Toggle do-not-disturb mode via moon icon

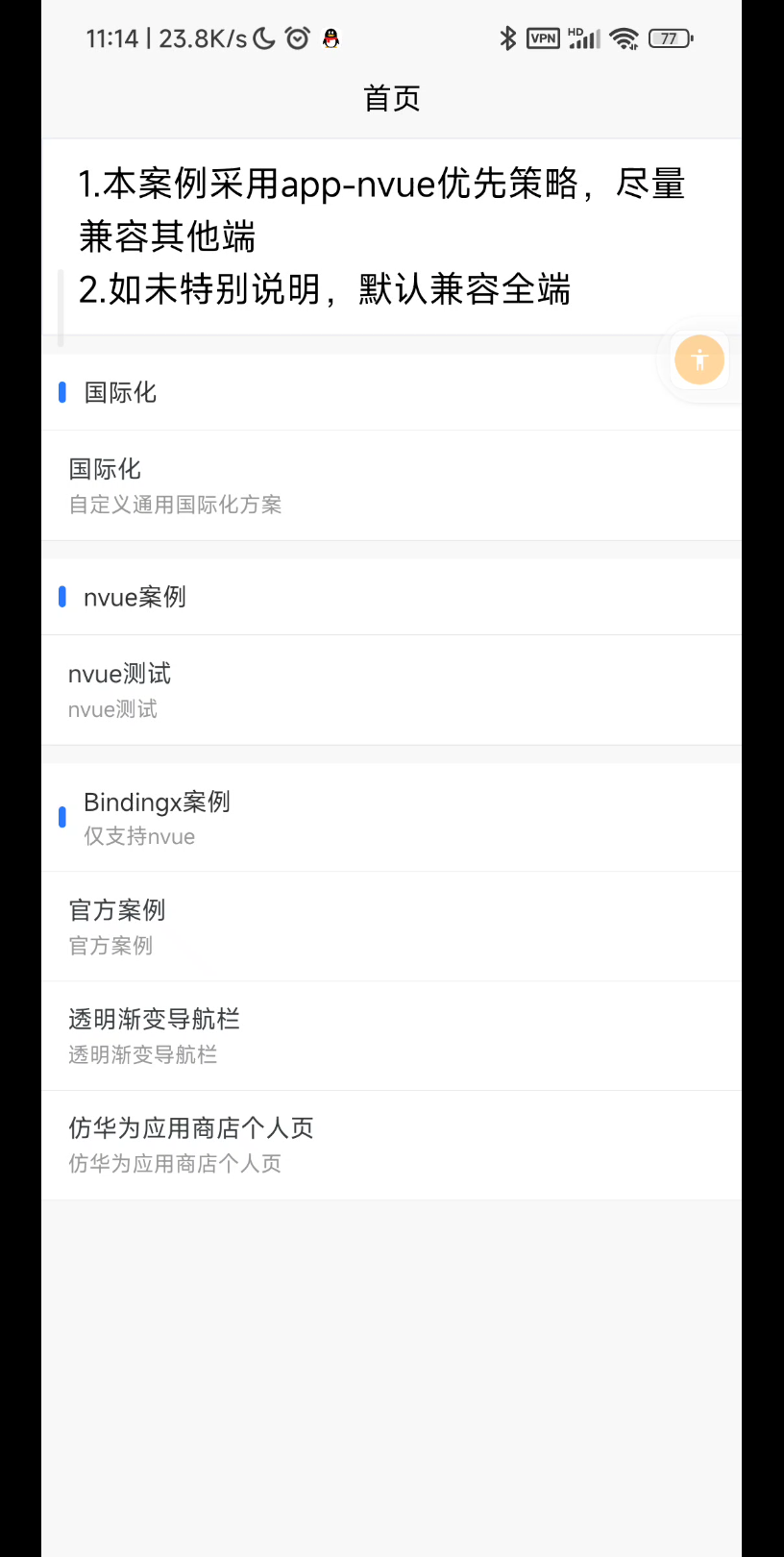pos(262,38)
